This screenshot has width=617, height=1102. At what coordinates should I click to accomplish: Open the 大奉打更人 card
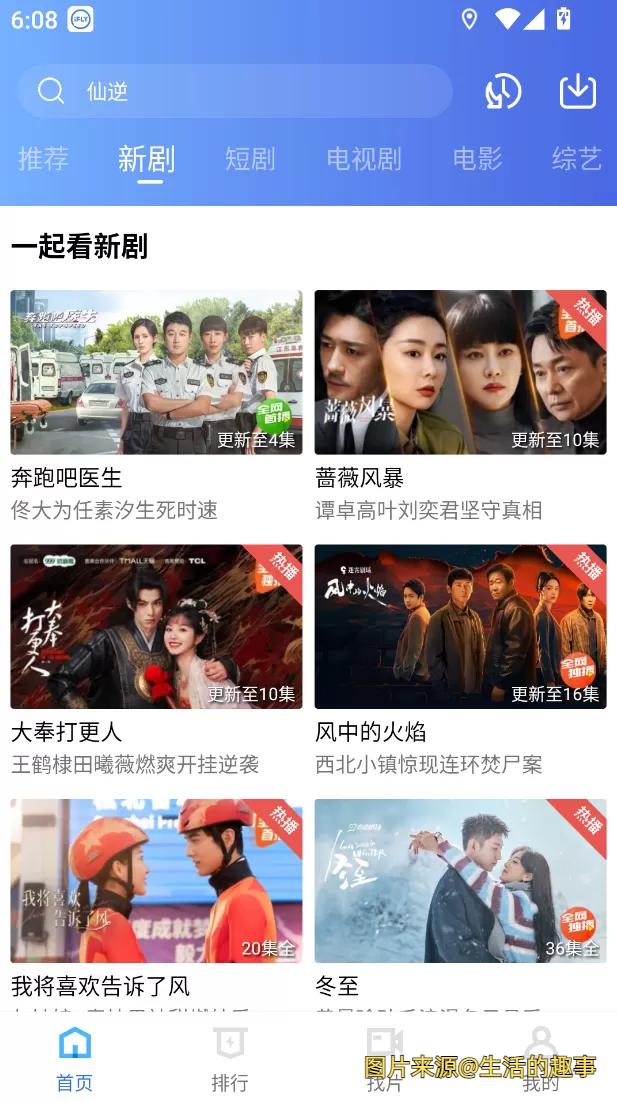click(x=156, y=627)
